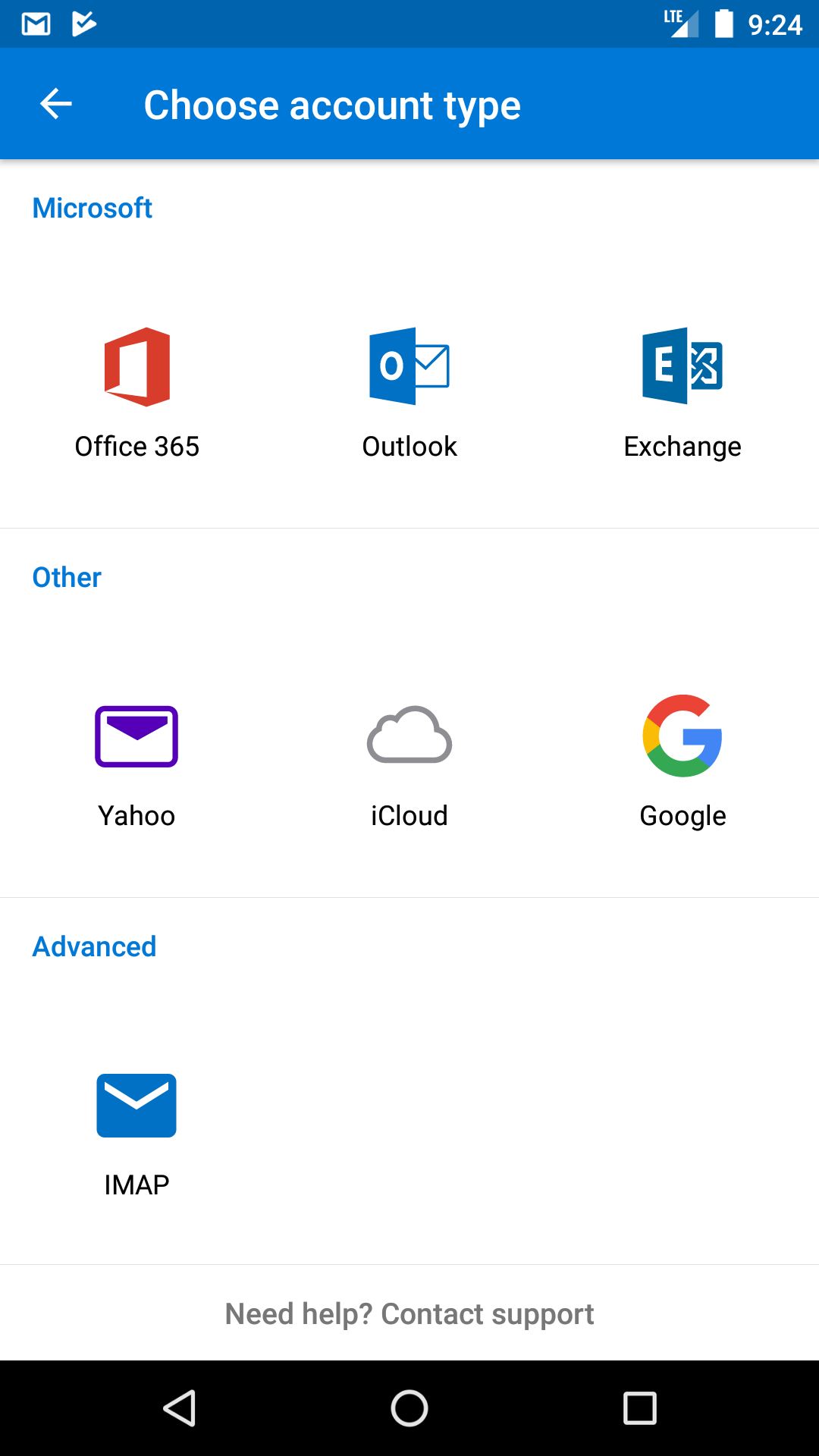This screenshot has height=1456, width=819.
Task: Go back using the top-left arrow
Action: coord(55,104)
